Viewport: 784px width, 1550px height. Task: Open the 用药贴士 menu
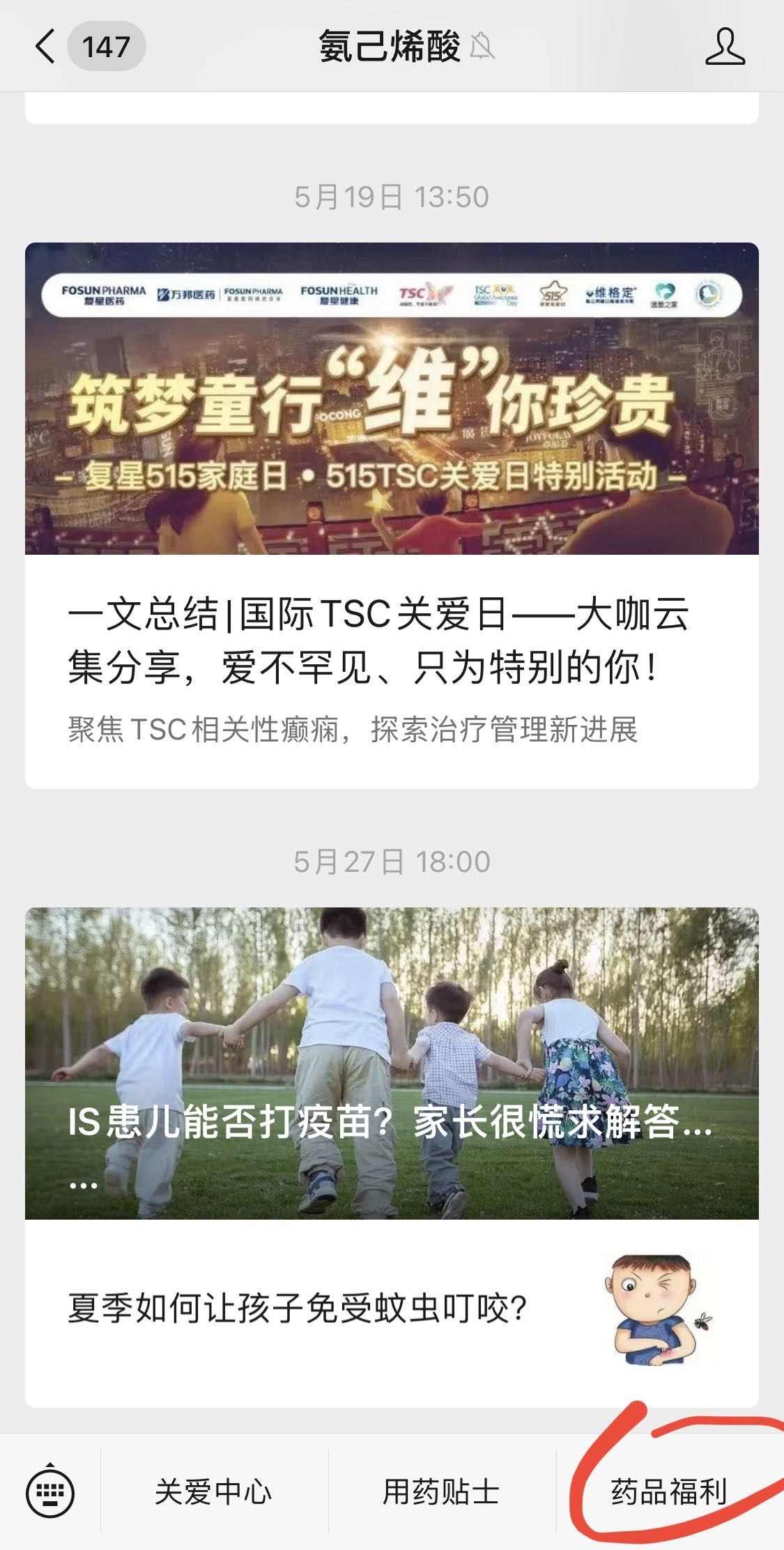[x=441, y=1491]
